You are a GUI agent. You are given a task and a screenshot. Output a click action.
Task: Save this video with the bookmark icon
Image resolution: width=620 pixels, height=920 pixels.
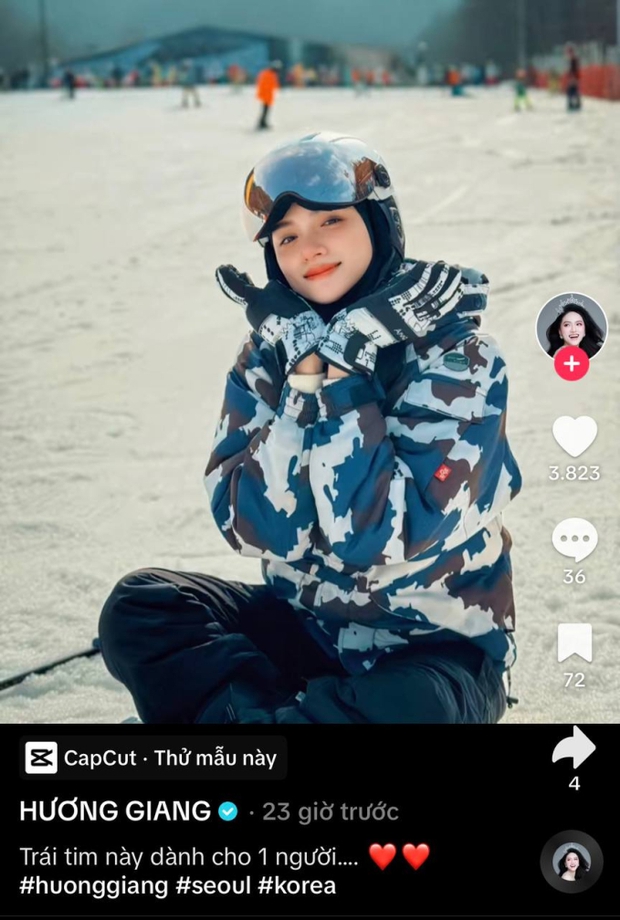[x=574, y=643]
